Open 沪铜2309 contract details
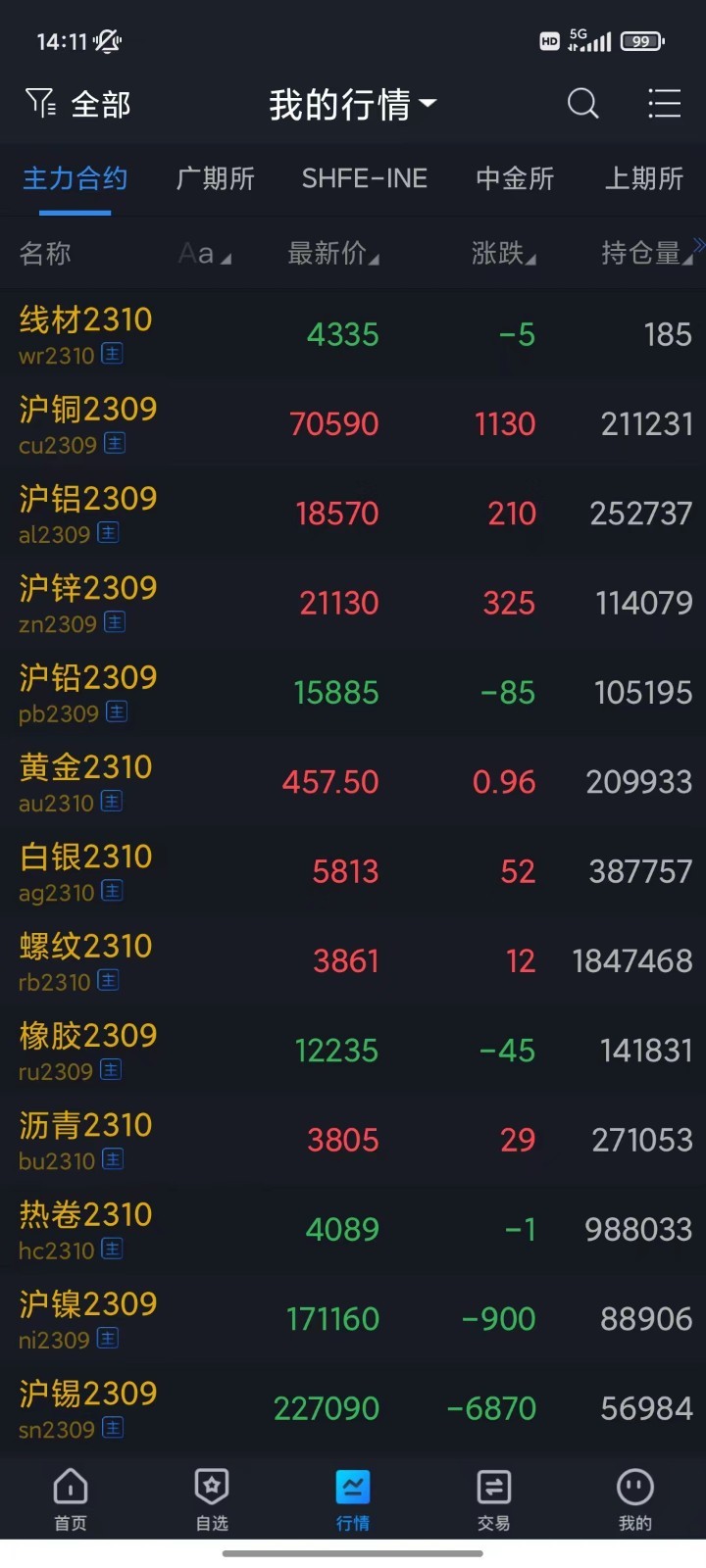Image resolution: width=706 pixels, height=1568 pixels. pos(88,424)
